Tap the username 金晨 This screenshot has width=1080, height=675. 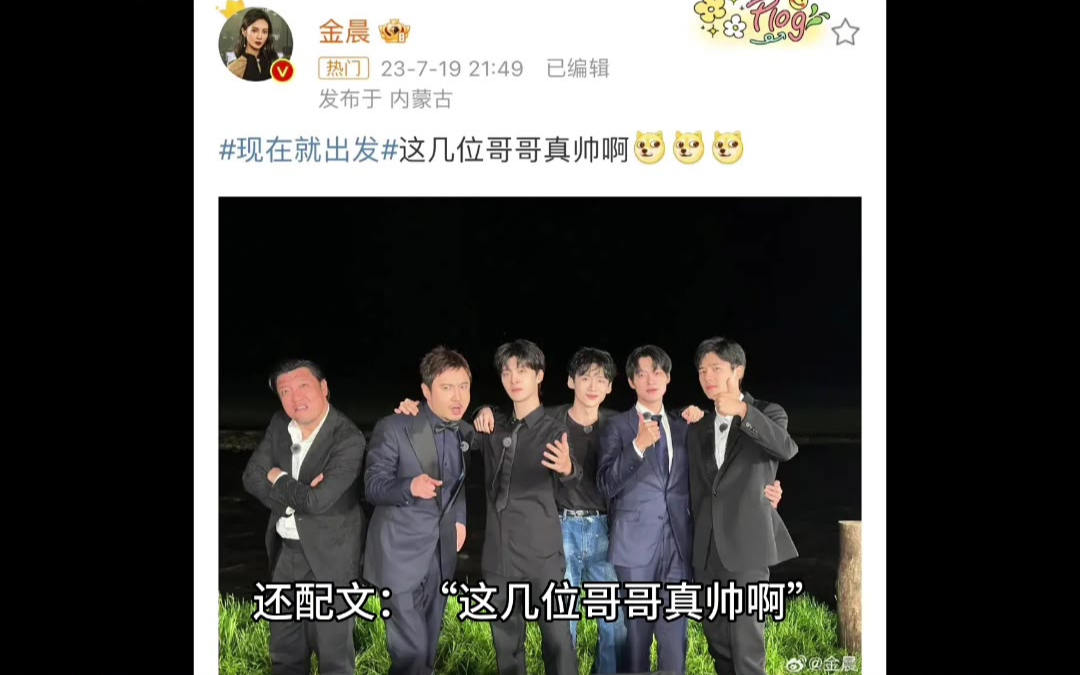[344, 31]
